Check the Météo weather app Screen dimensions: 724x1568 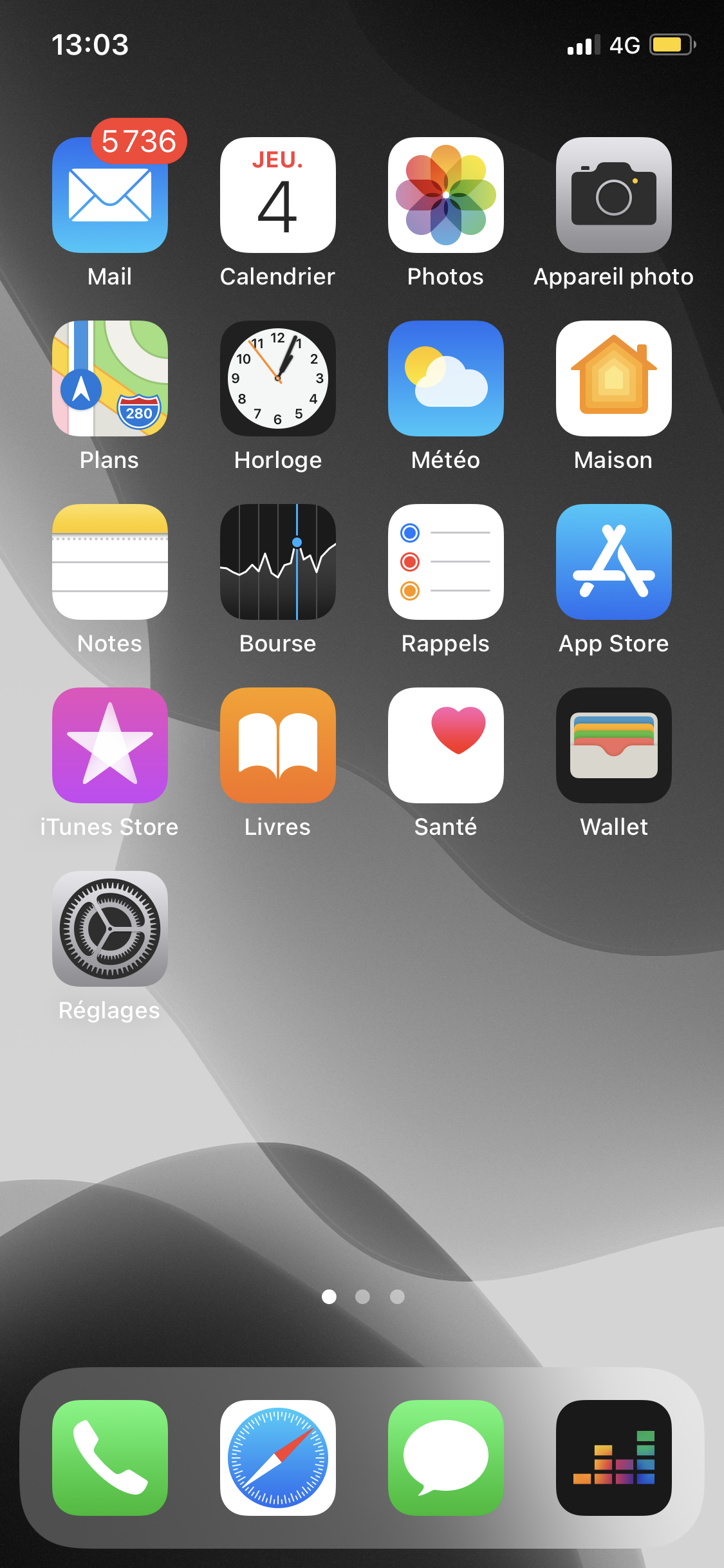446,378
